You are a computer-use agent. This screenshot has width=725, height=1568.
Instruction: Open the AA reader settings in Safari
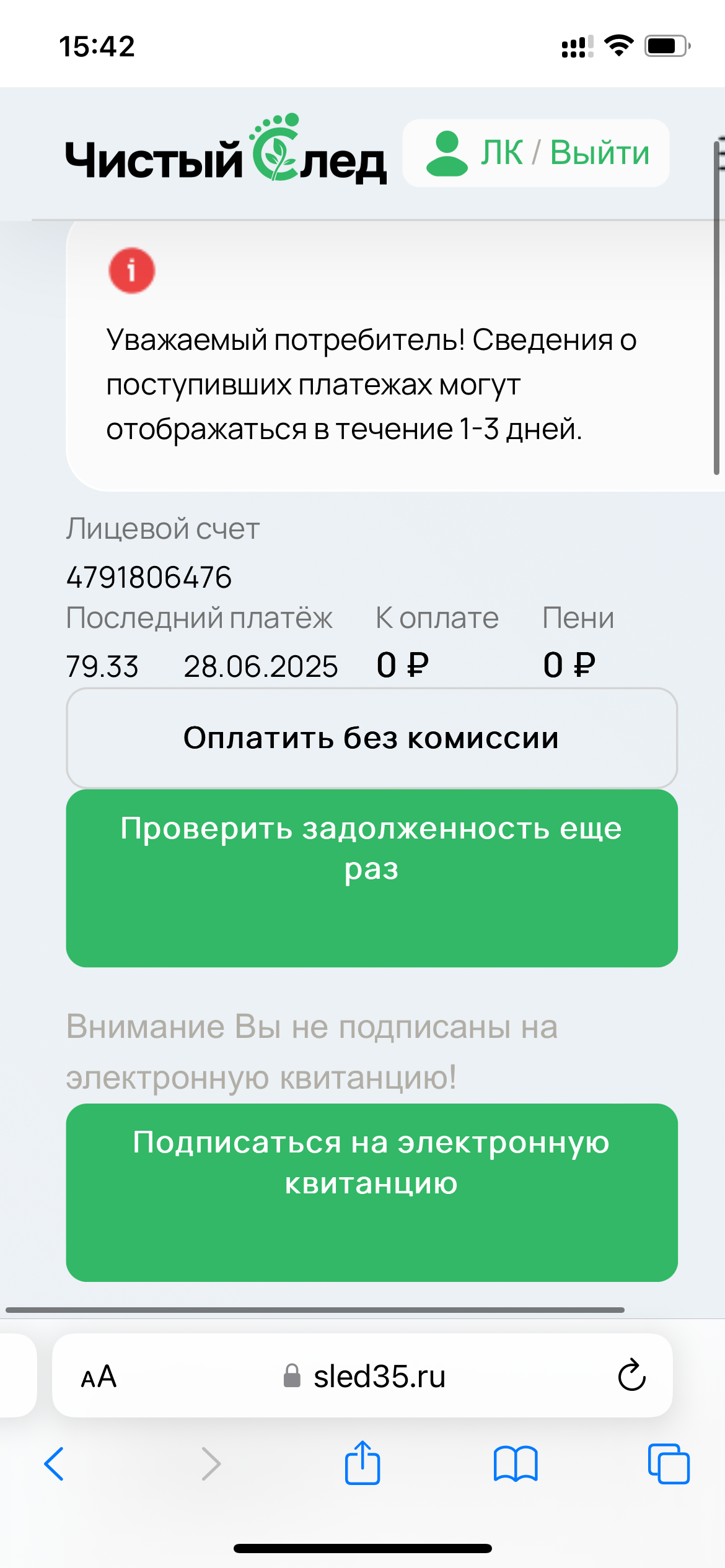coord(99,1377)
